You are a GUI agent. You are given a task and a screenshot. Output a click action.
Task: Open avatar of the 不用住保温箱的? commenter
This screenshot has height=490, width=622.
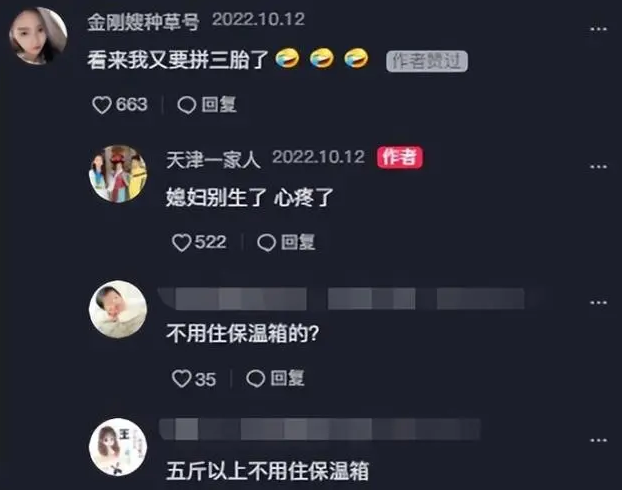click(118, 309)
